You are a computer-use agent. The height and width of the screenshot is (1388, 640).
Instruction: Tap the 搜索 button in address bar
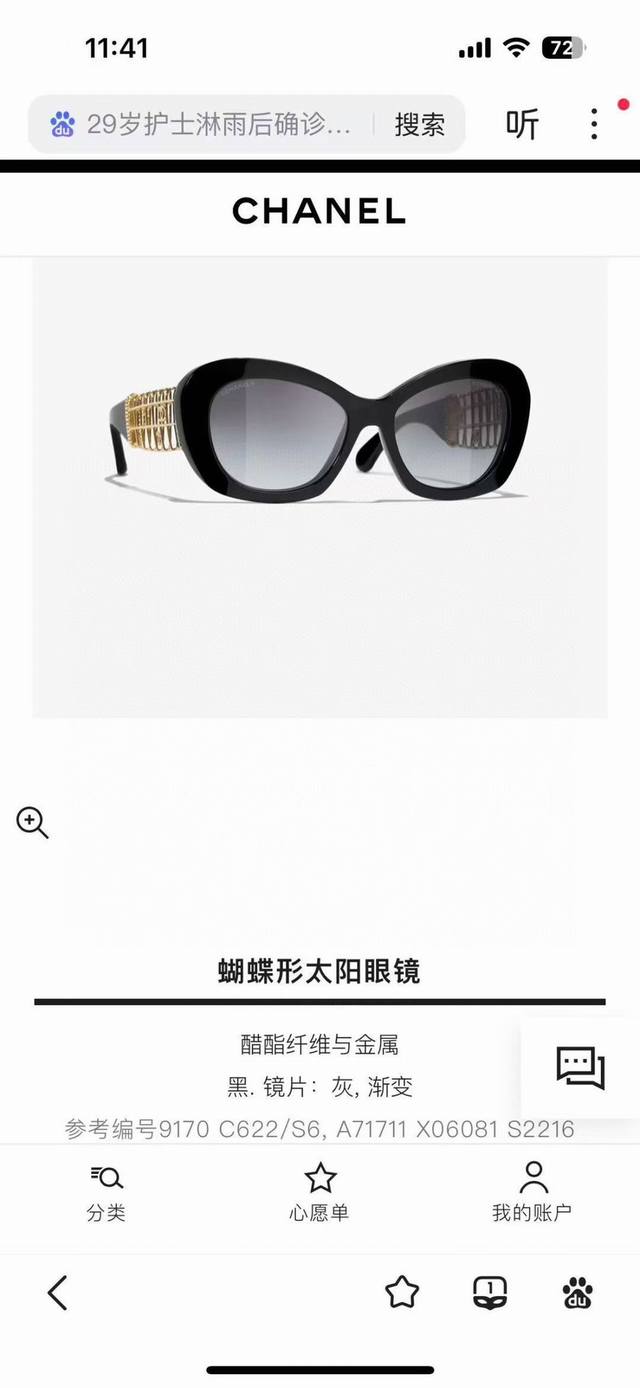click(419, 125)
